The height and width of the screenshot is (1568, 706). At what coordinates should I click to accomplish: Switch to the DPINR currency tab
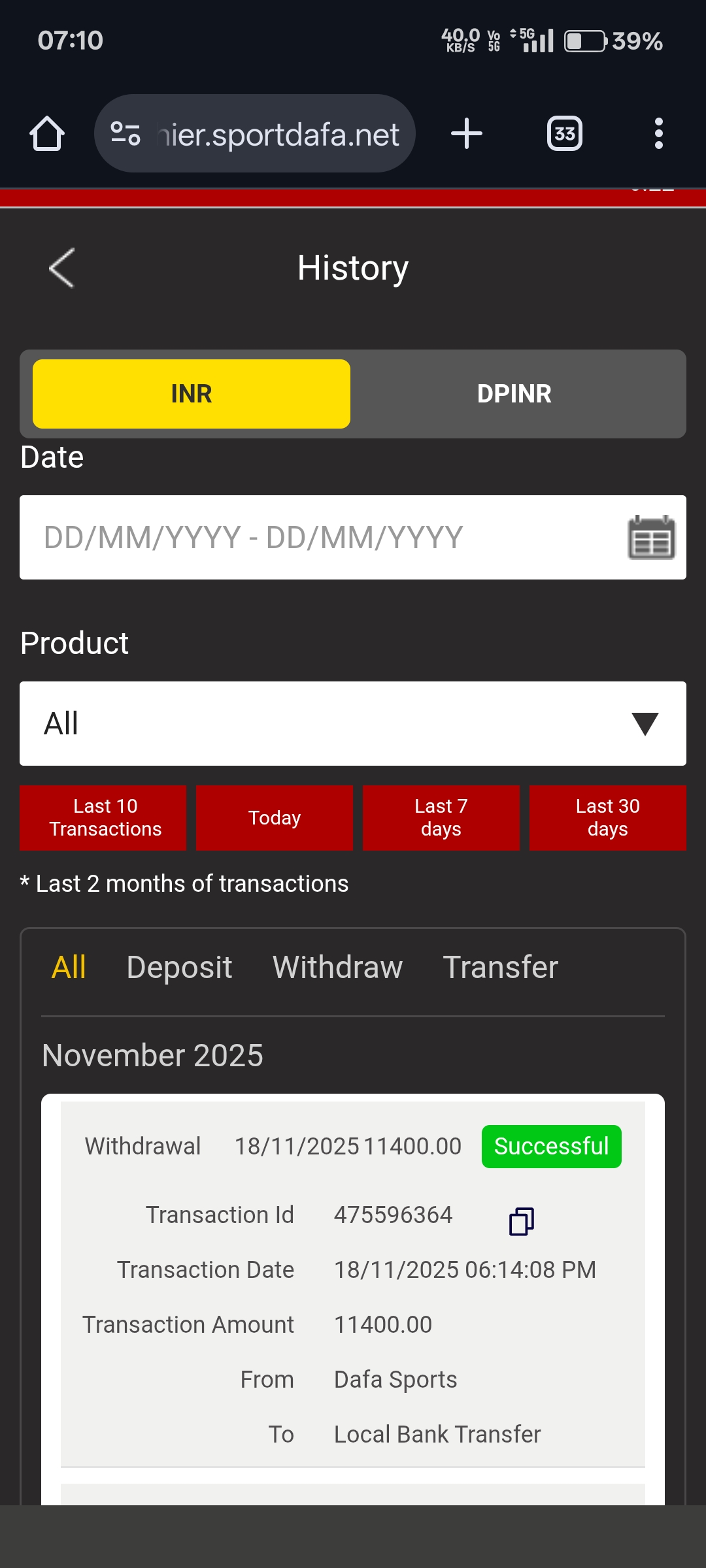(514, 394)
